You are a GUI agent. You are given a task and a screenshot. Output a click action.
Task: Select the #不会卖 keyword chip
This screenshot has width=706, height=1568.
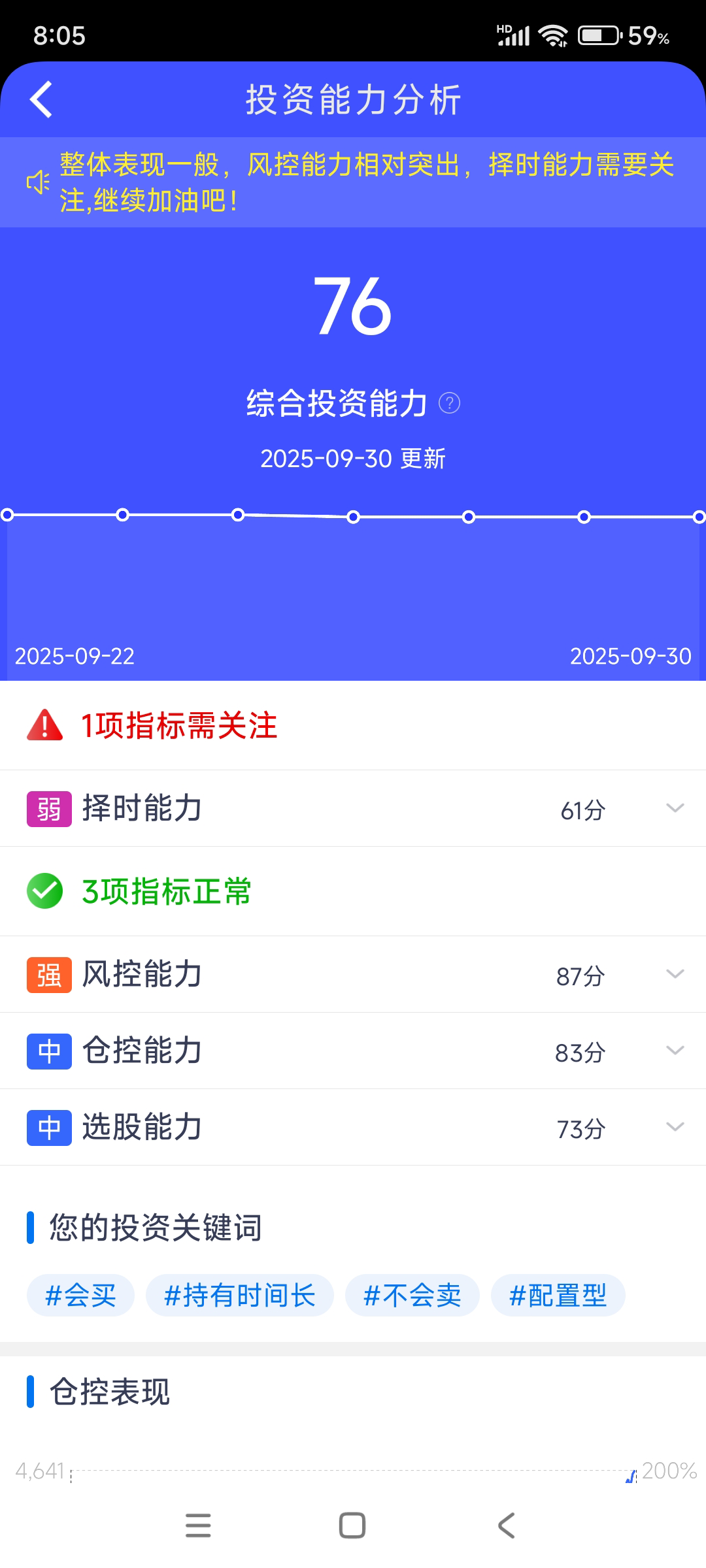[412, 1295]
